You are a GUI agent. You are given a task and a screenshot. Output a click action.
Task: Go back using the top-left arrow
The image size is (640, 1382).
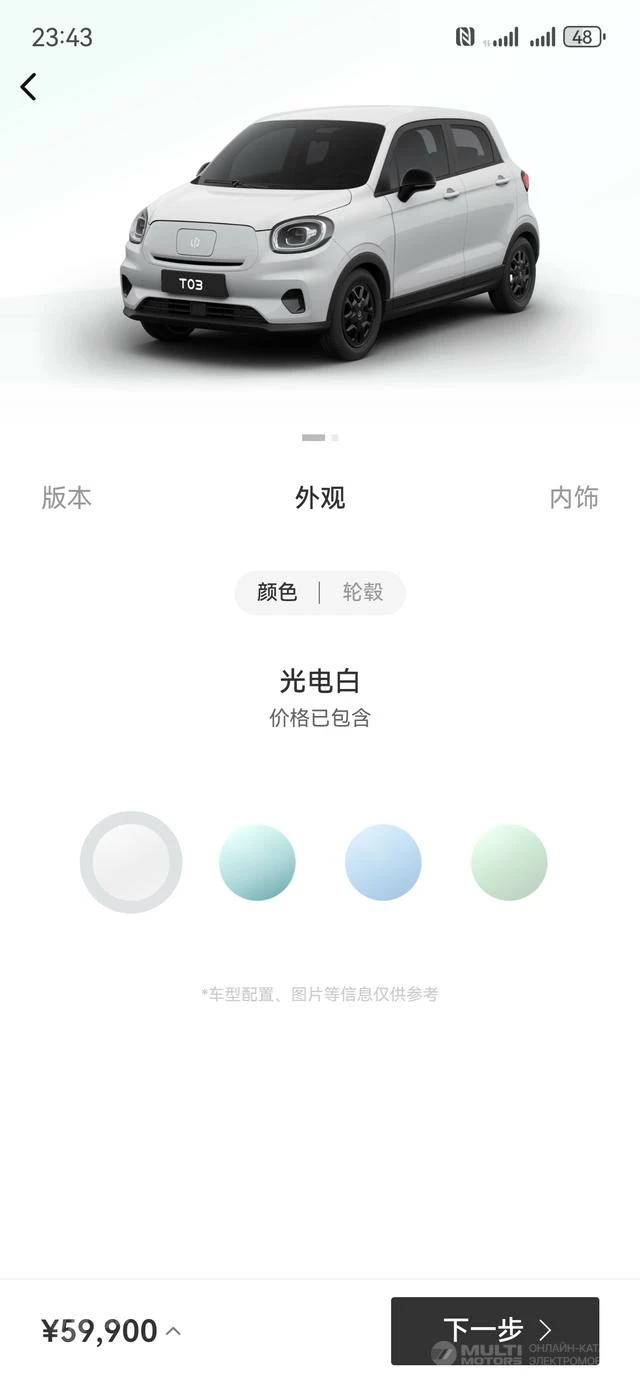click(28, 87)
